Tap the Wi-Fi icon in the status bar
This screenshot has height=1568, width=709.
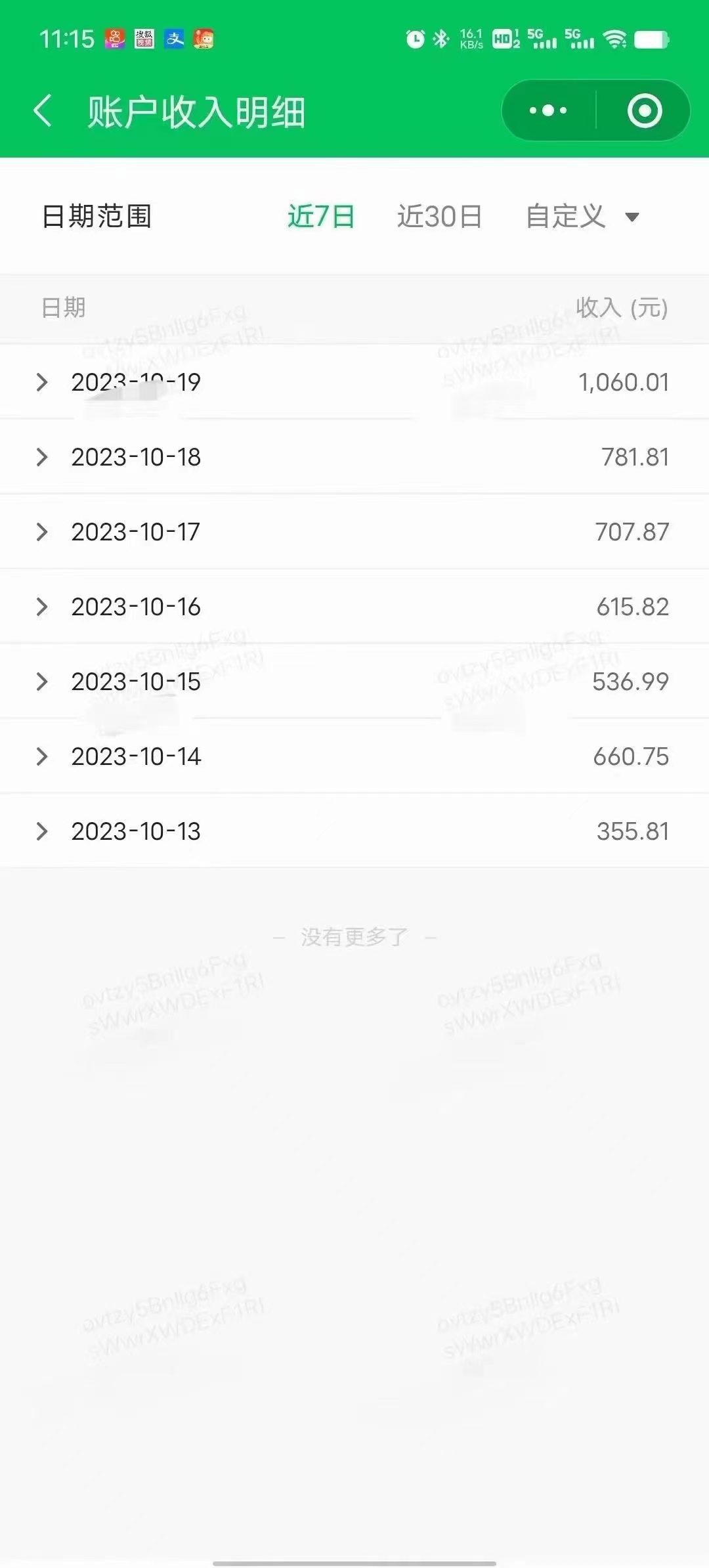(x=616, y=39)
